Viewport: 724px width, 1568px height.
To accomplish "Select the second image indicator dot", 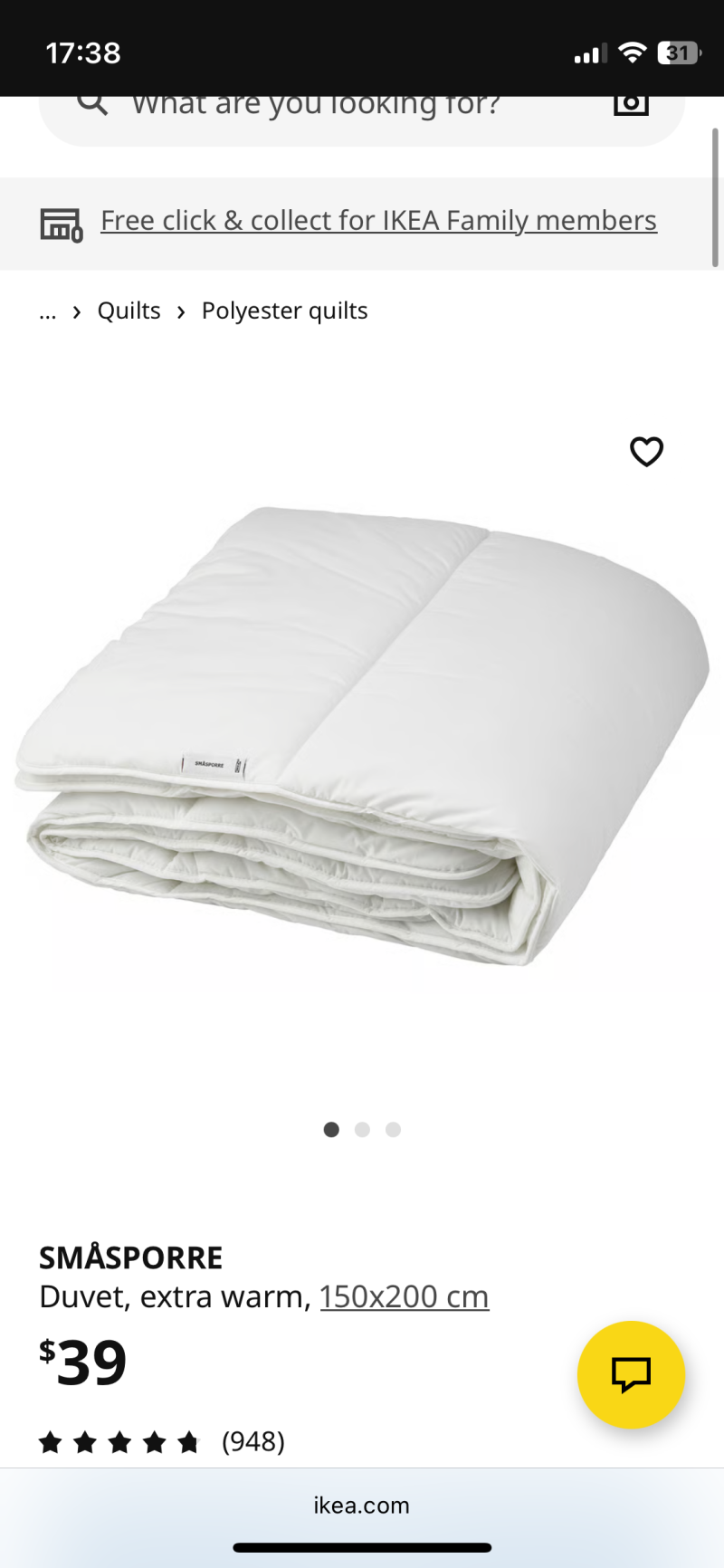I will pos(362,1129).
